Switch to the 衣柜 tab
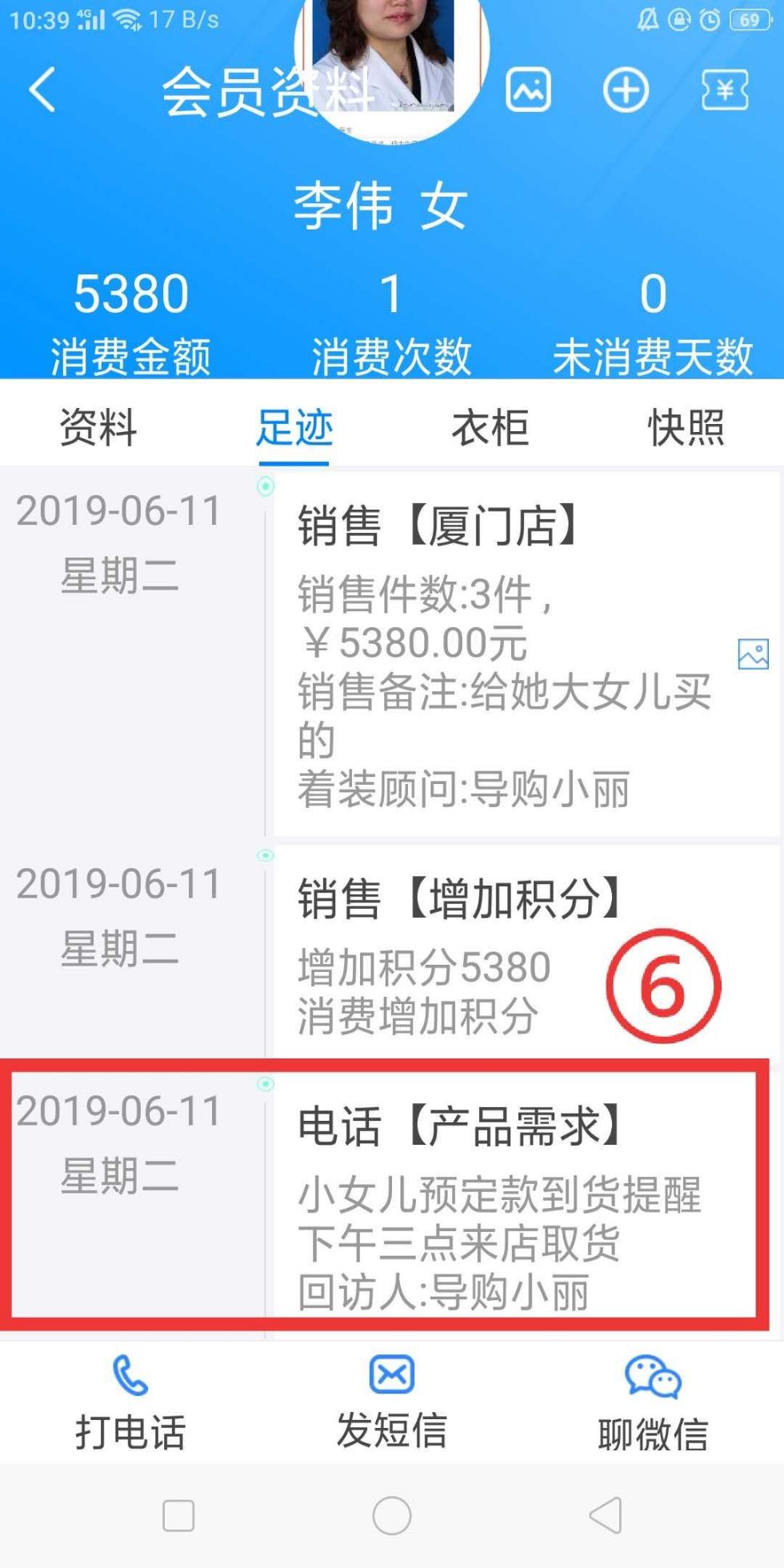 (490, 426)
